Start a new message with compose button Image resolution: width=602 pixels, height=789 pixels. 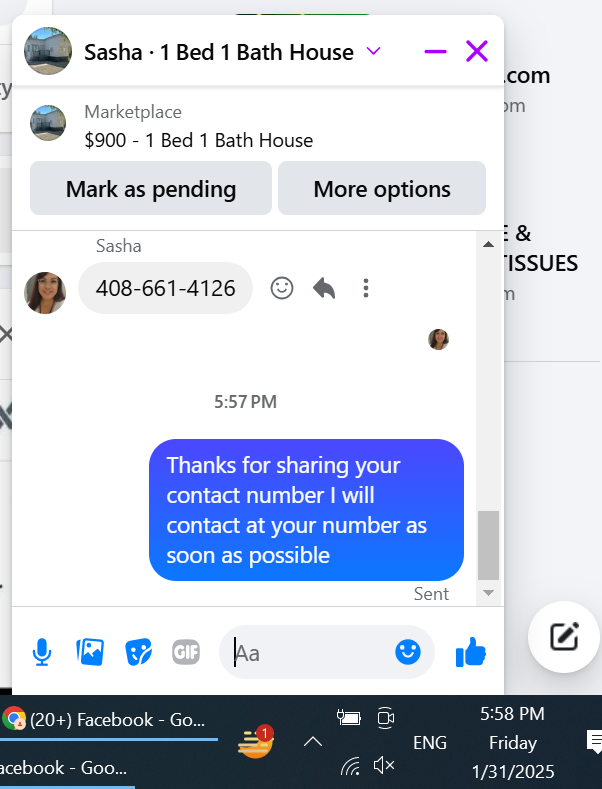[564, 637]
